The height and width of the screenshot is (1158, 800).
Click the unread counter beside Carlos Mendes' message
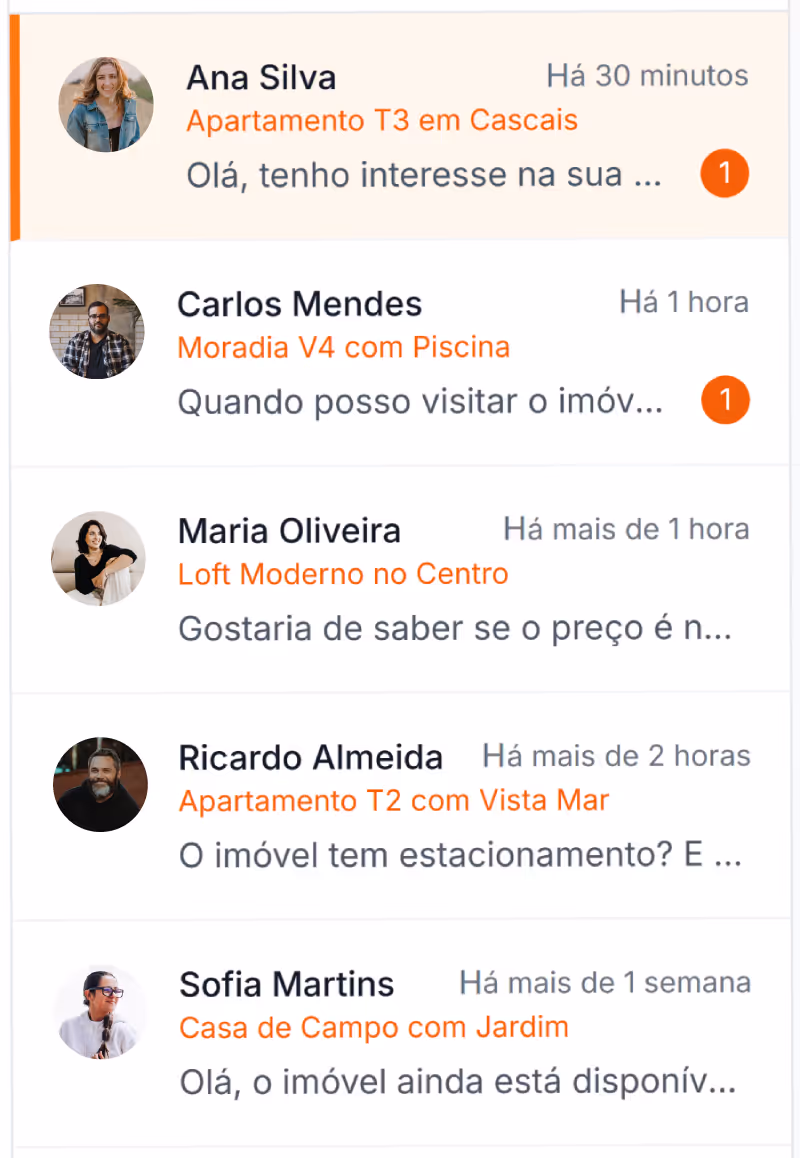(725, 400)
